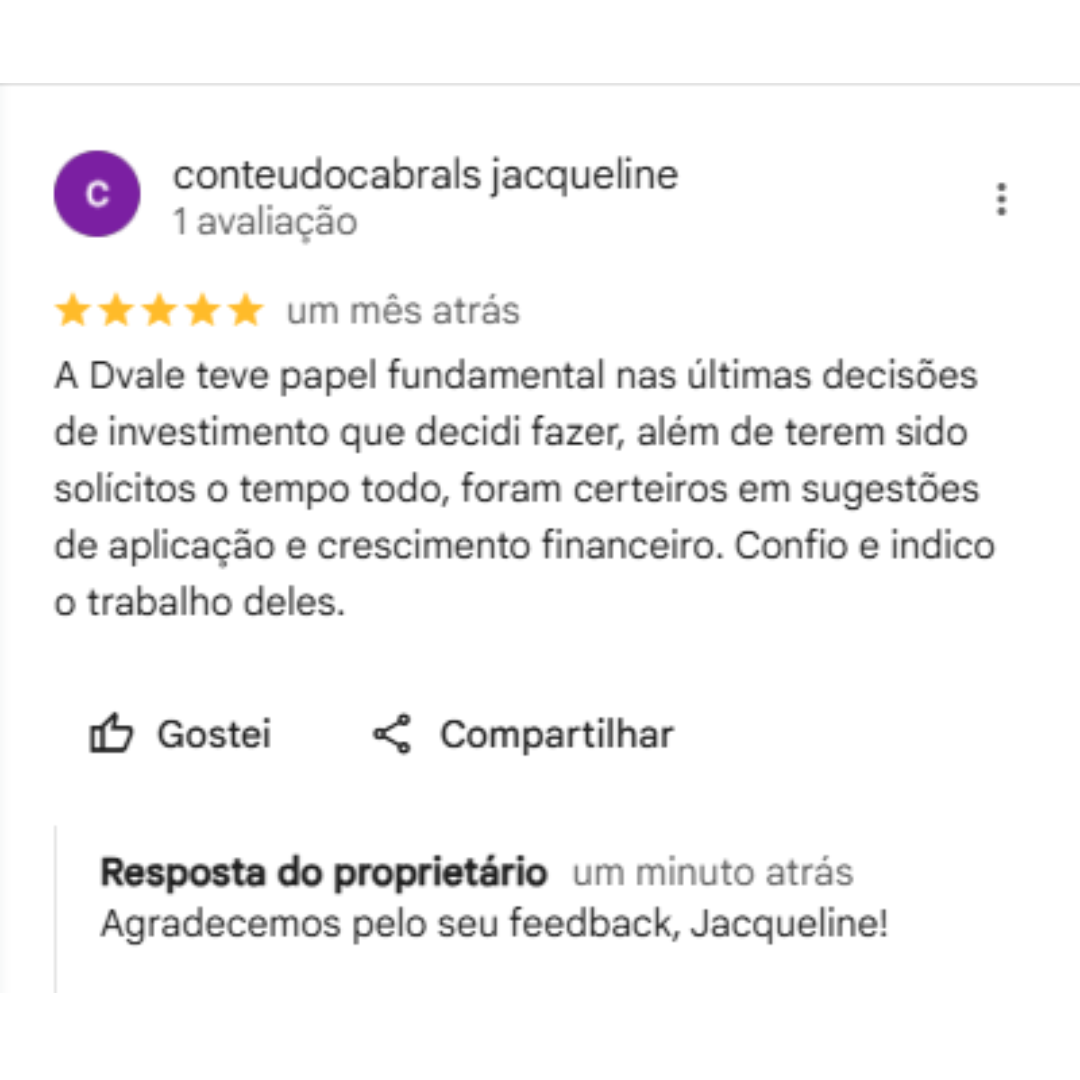
Task: Share this review via Compartilhar
Action: coord(523,735)
